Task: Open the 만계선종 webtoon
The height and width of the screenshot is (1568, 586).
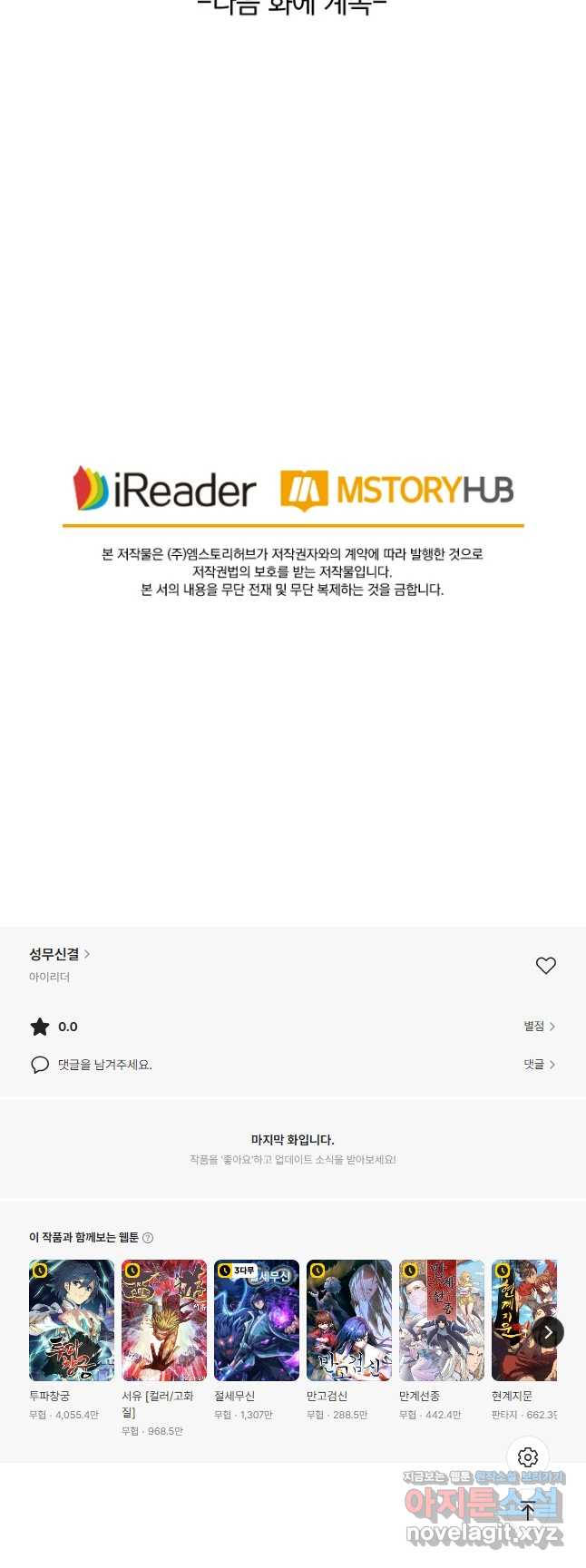Action: (x=442, y=1320)
